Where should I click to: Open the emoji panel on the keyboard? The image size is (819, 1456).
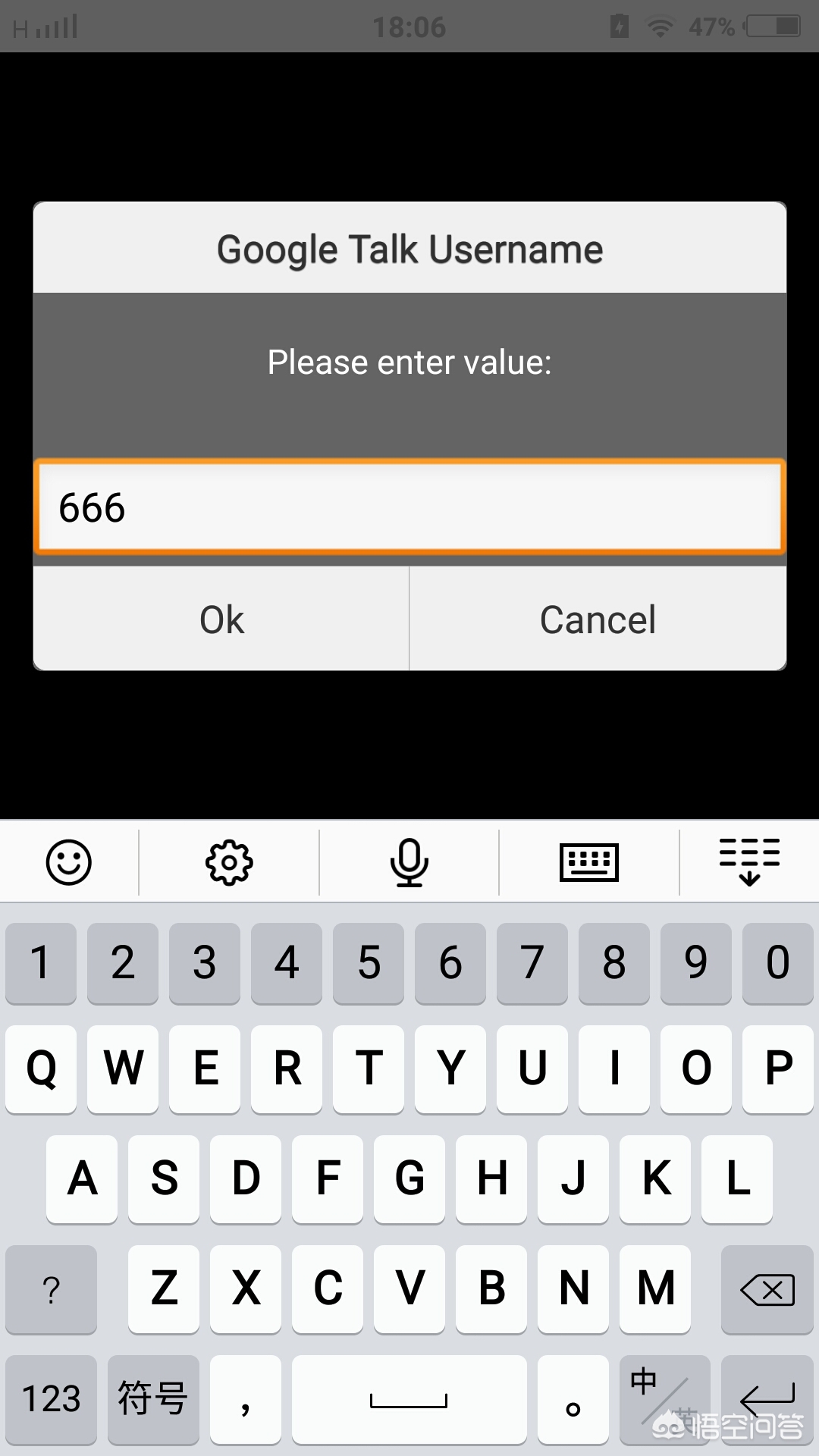[x=69, y=862]
